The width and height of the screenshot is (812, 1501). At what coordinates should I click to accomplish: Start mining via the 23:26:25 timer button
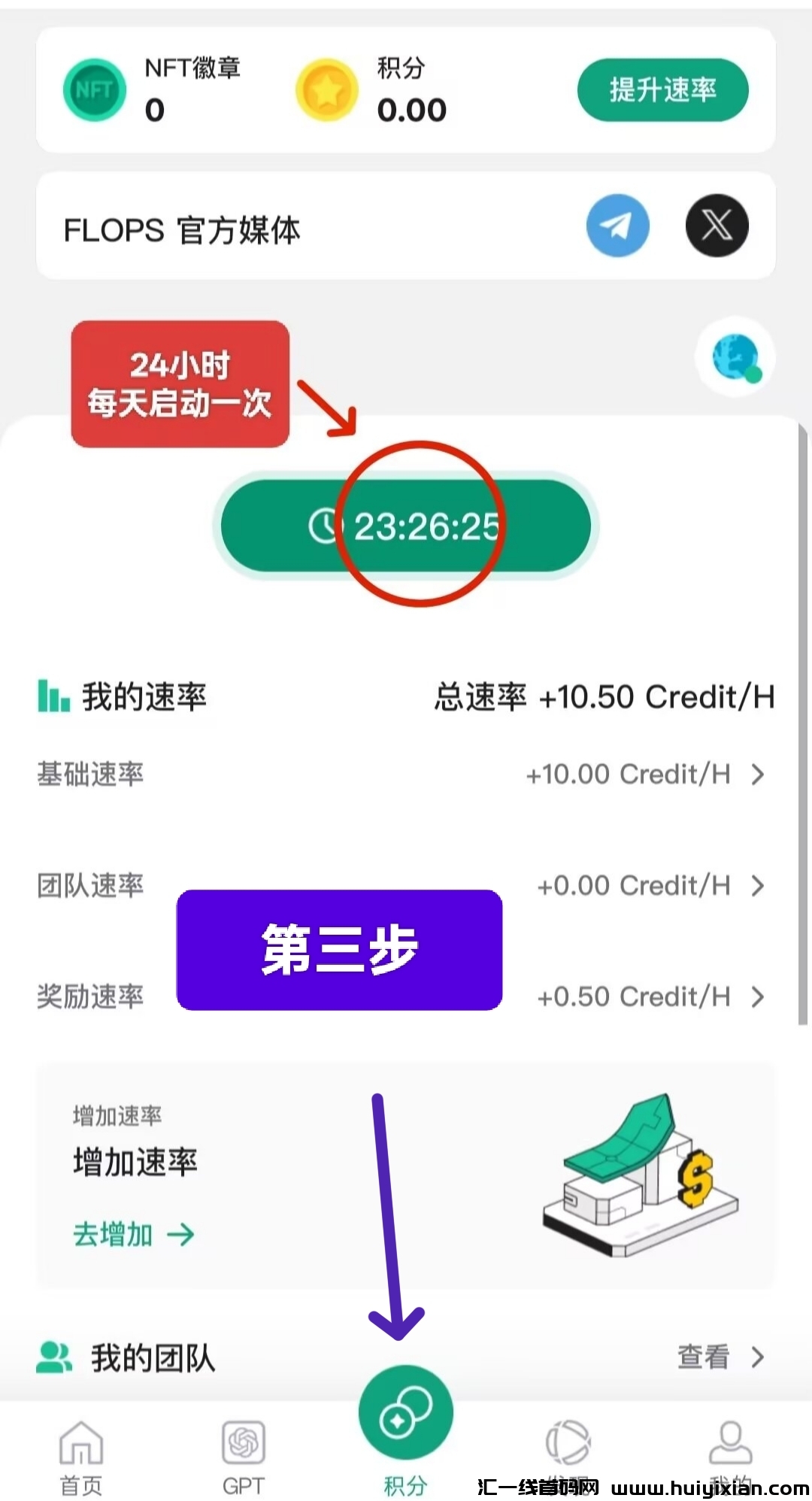click(x=406, y=526)
